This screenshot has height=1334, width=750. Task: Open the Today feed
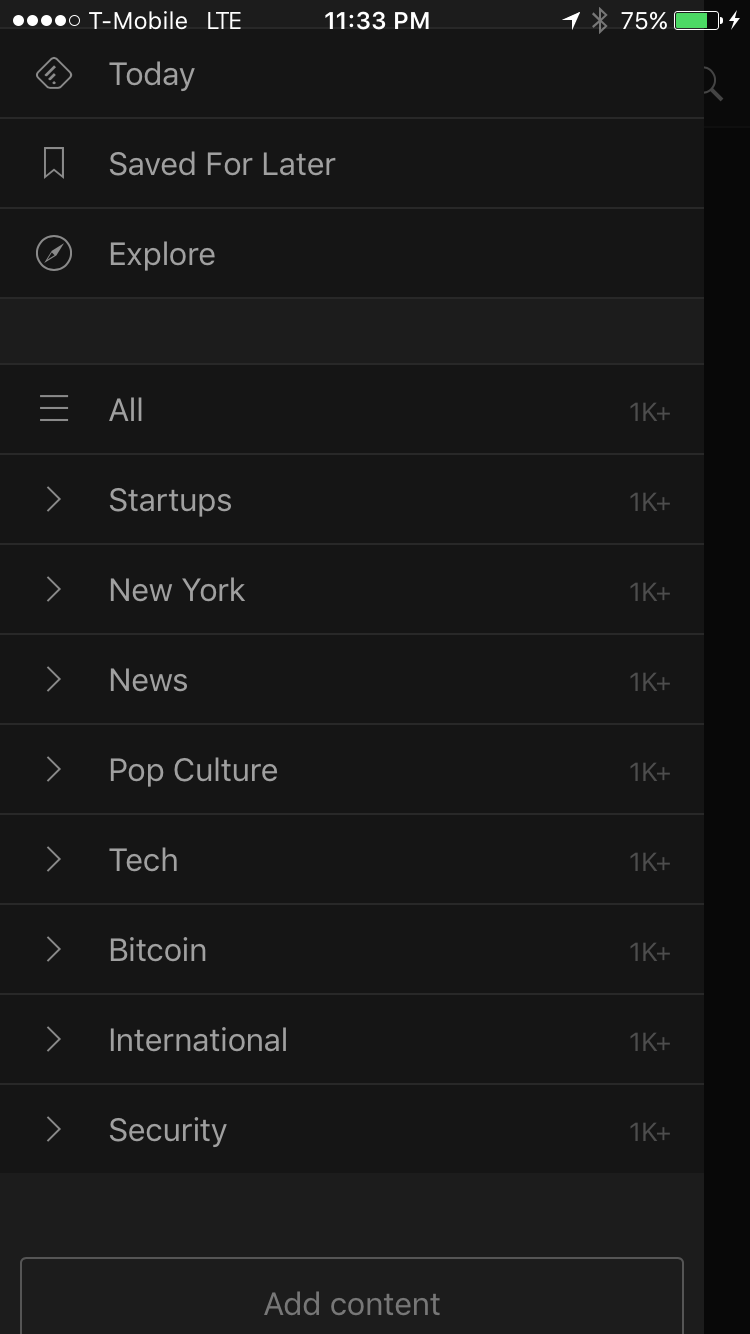(152, 75)
